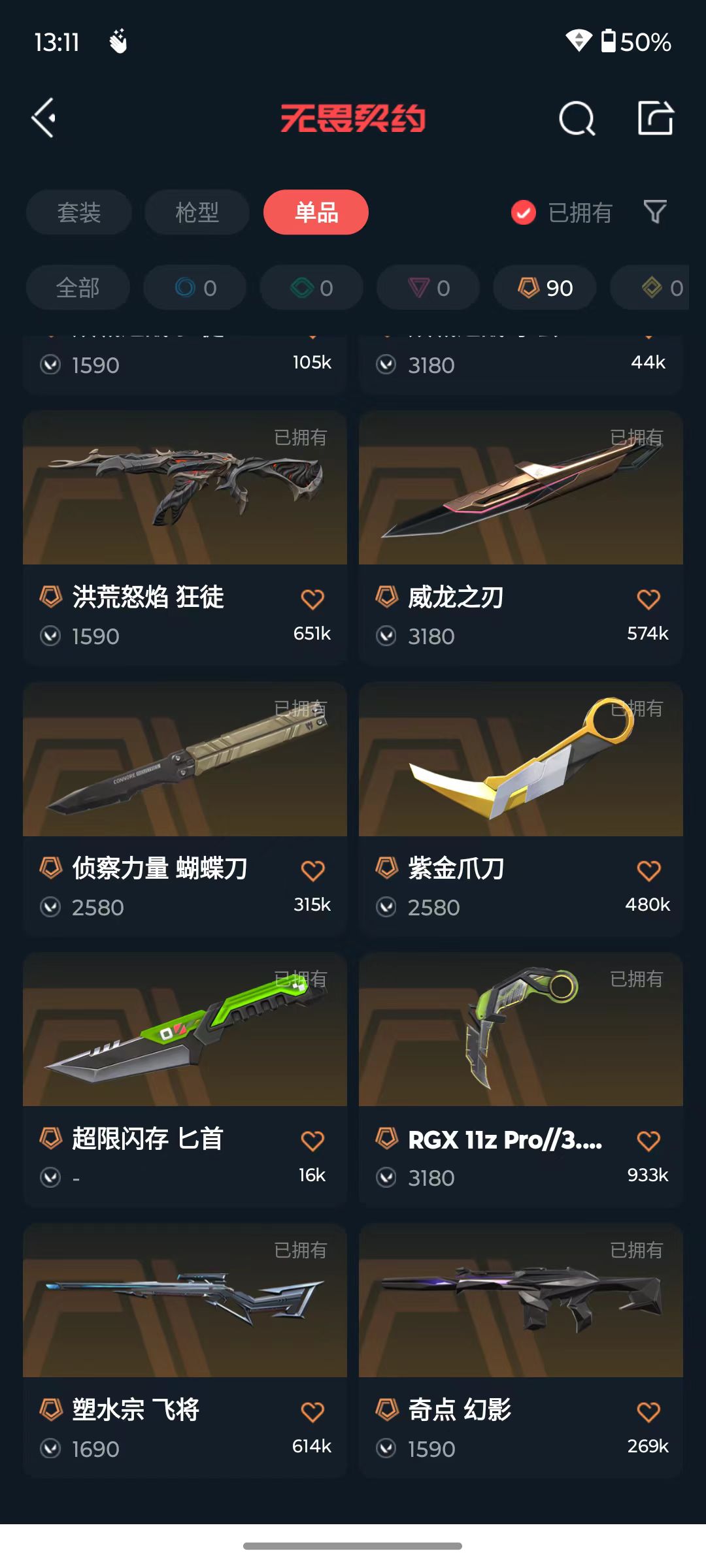
Task: Tap the share icon at top right
Action: [656, 118]
